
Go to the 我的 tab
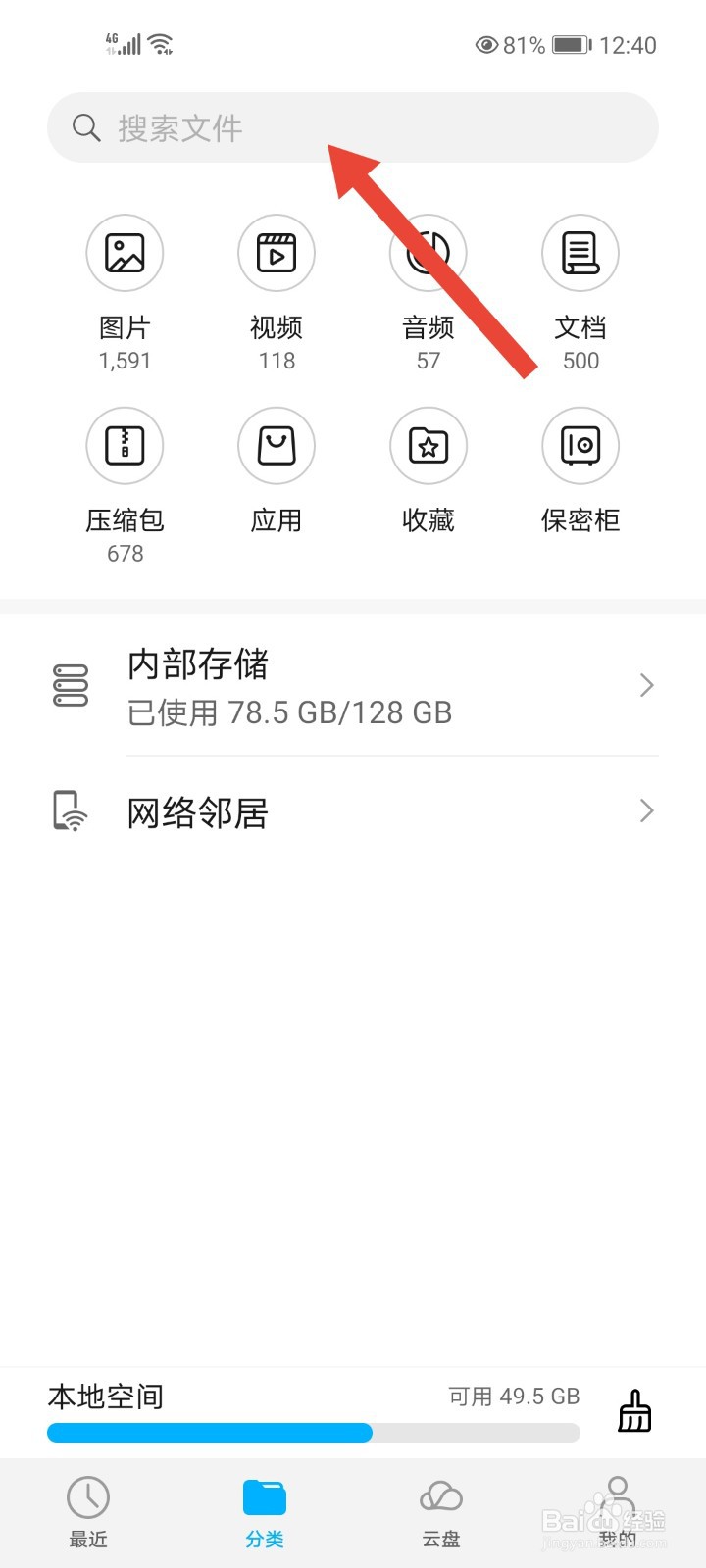(x=618, y=1512)
